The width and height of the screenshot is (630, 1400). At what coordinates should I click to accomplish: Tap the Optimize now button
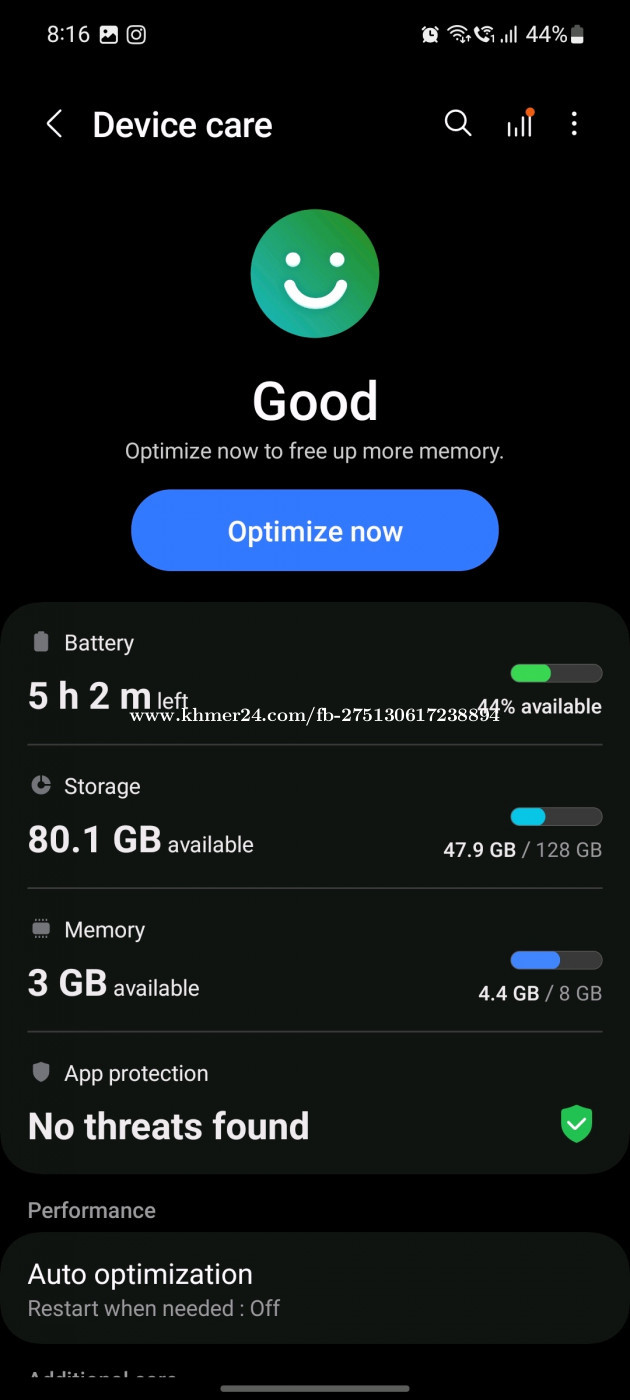coord(315,531)
